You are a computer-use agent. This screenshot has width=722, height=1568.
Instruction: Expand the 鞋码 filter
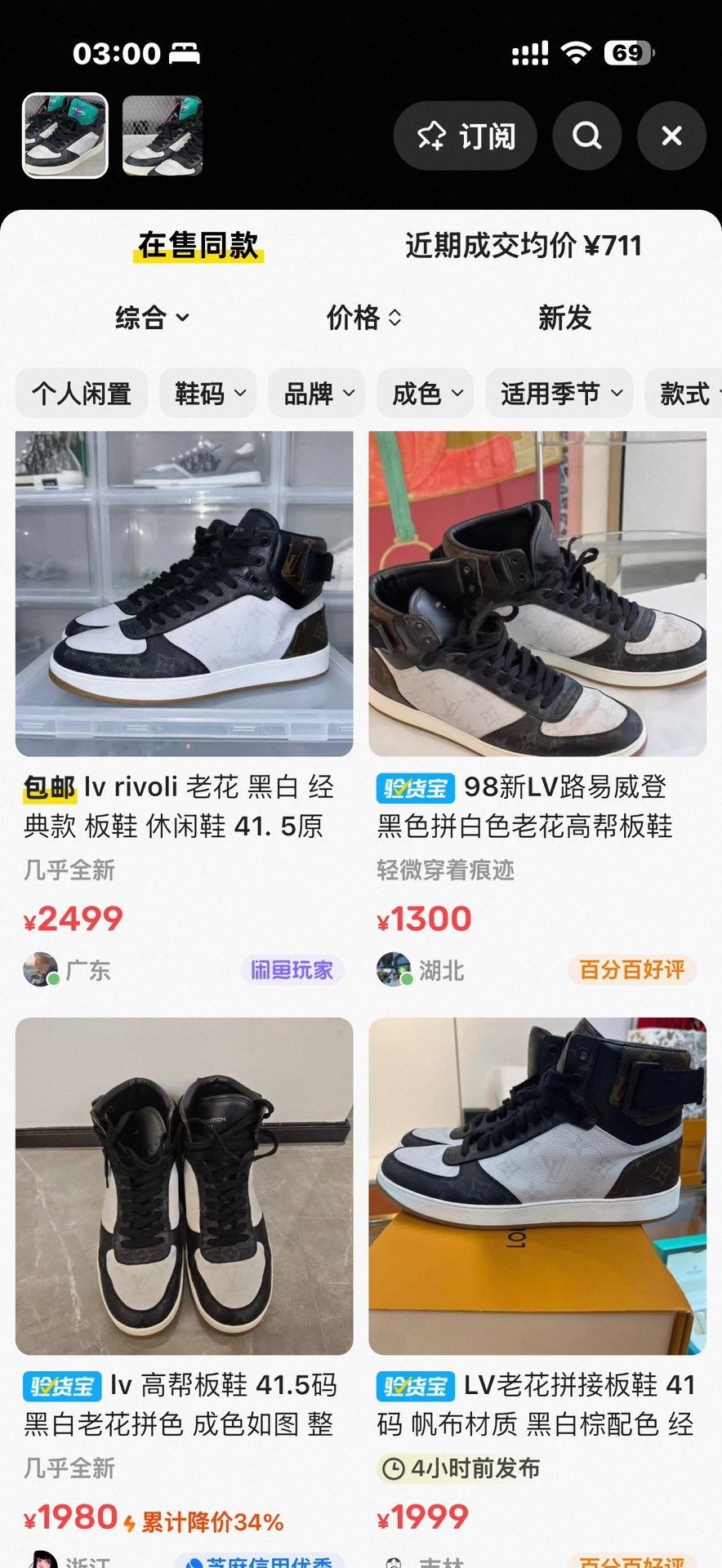click(208, 394)
